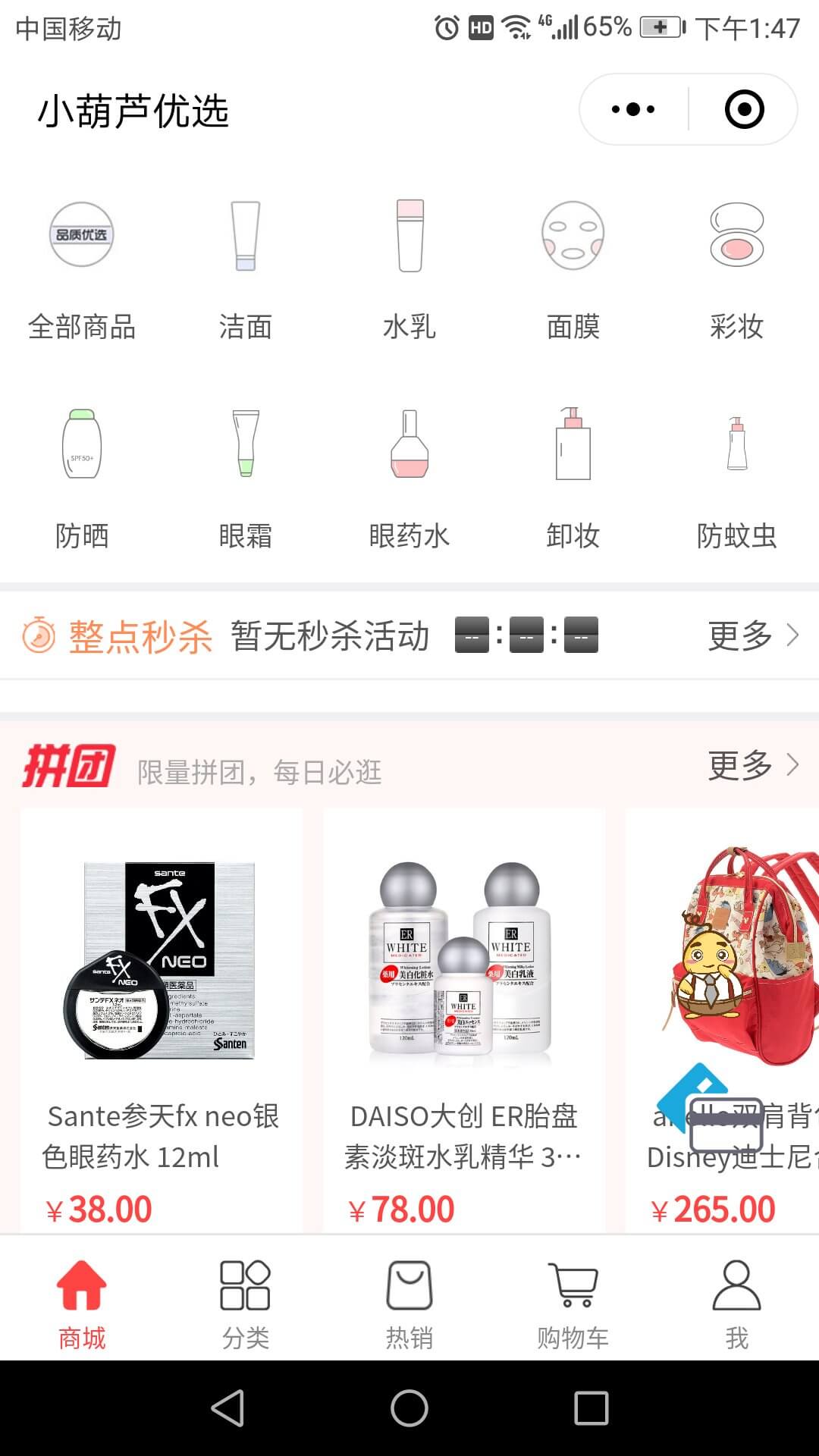
Task: View the 防蚊虫 category
Action: (736, 478)
